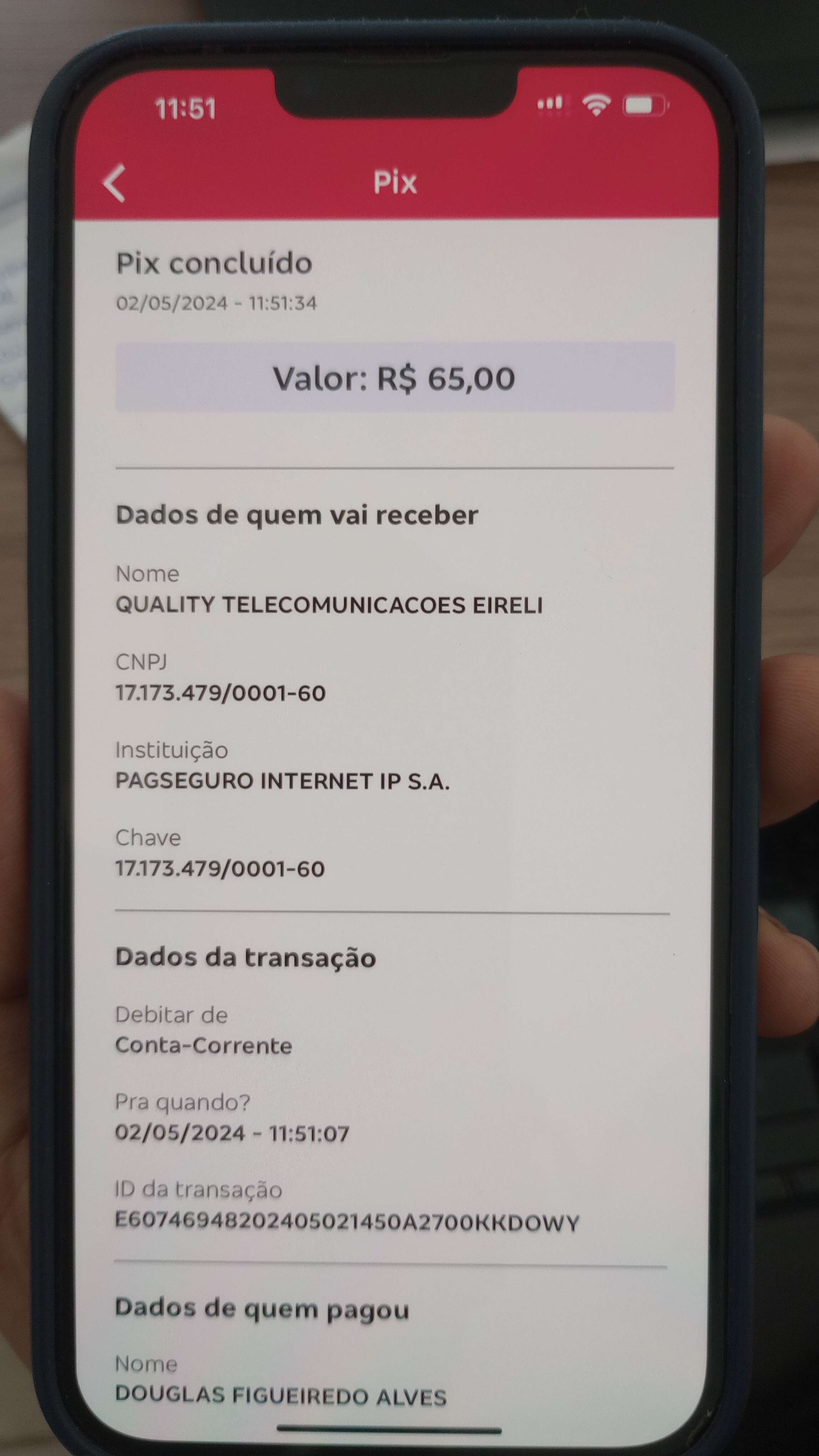Go back from the Pix receipt
819x1456 pixels.
tap(115, 183)
